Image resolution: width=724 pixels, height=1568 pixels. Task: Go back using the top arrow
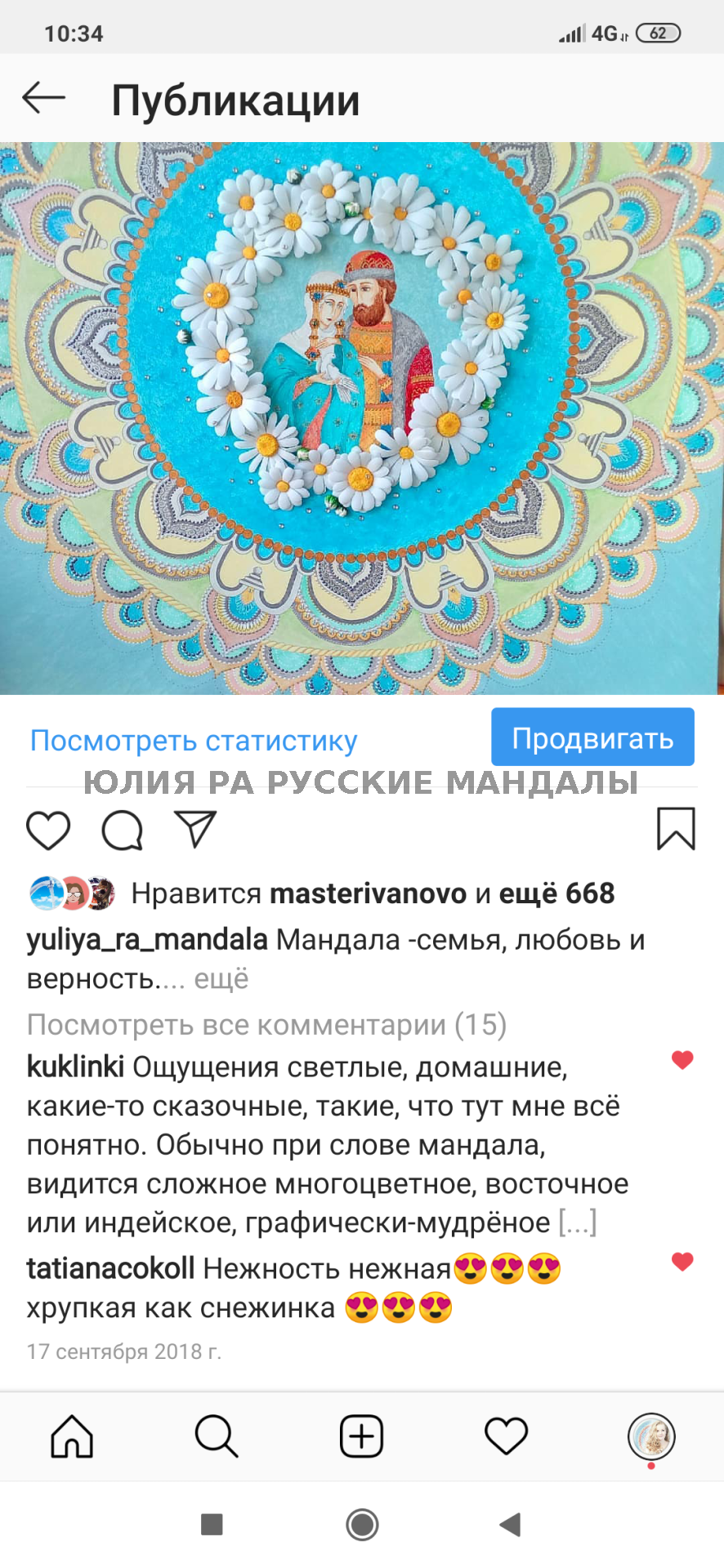pyautogui.click(x=44, y=97)
